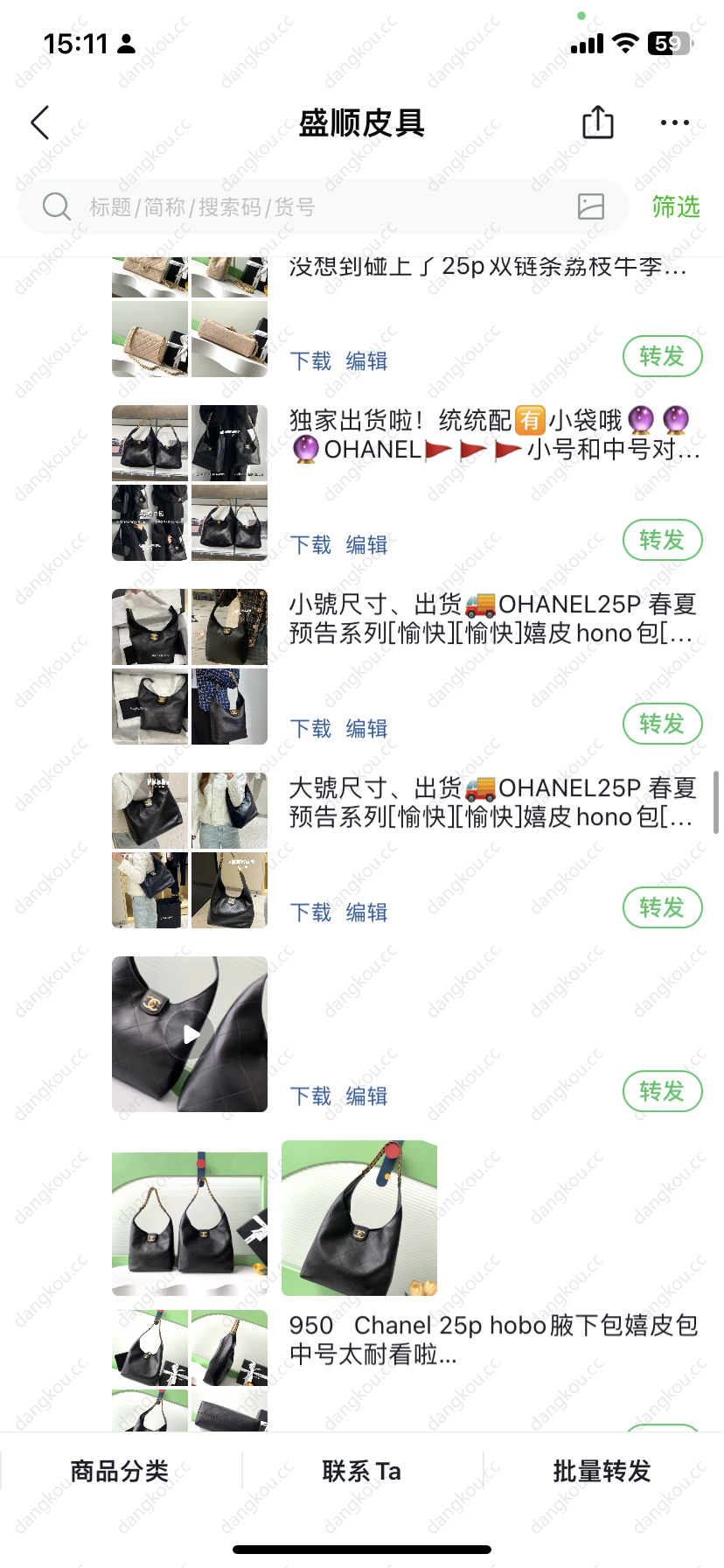Download the 独家出货啦 listing
This screenshot has height=1568, width=724.
tap(310, 545)
